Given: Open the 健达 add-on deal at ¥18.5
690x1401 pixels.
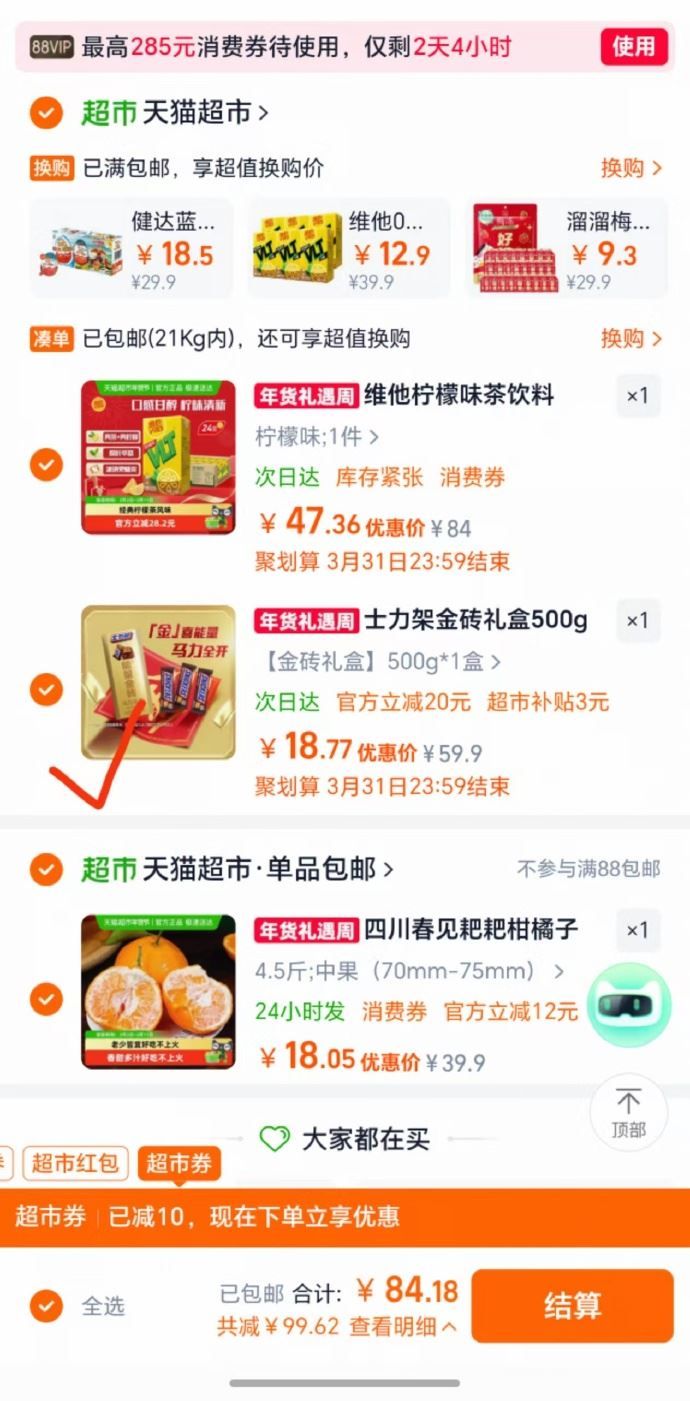Looking at the screenshot, I should [x=131, y=248].
